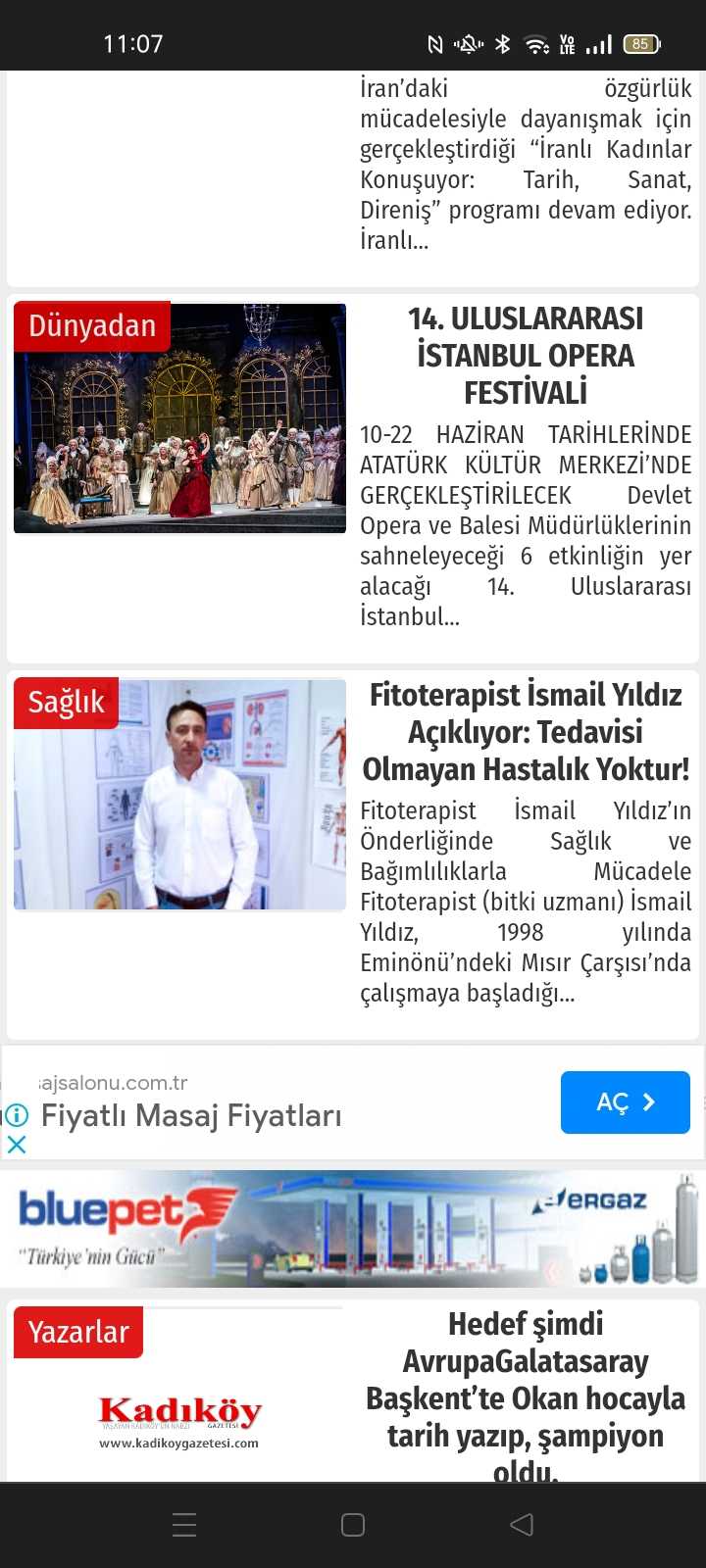Show ad info for the massage ad

pos(17,1115)
